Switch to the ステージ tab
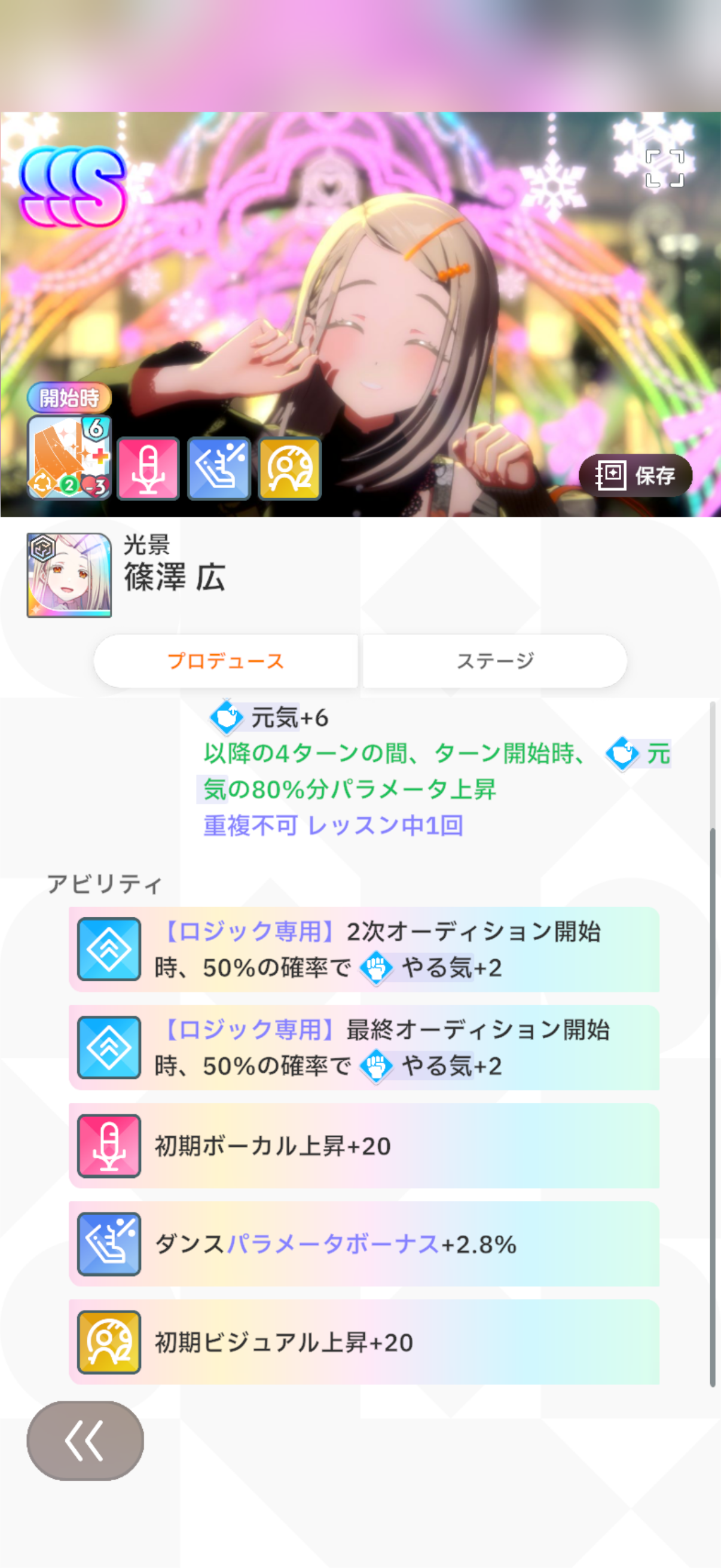Image resolution: width=721 pixels, height=1568 pixels. click(x=494, y=661)
